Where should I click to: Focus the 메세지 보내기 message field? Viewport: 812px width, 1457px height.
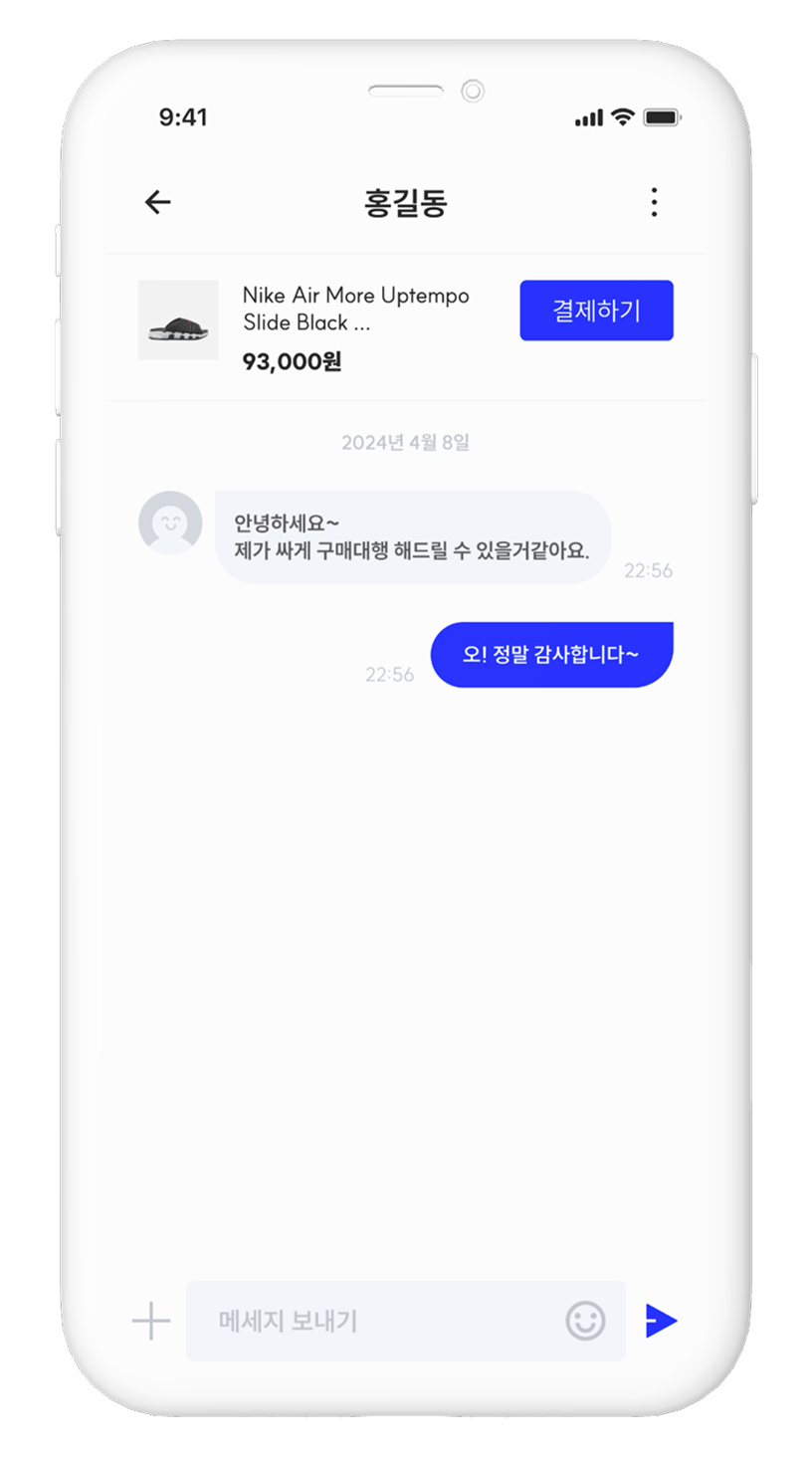(x=378, y=1321)
